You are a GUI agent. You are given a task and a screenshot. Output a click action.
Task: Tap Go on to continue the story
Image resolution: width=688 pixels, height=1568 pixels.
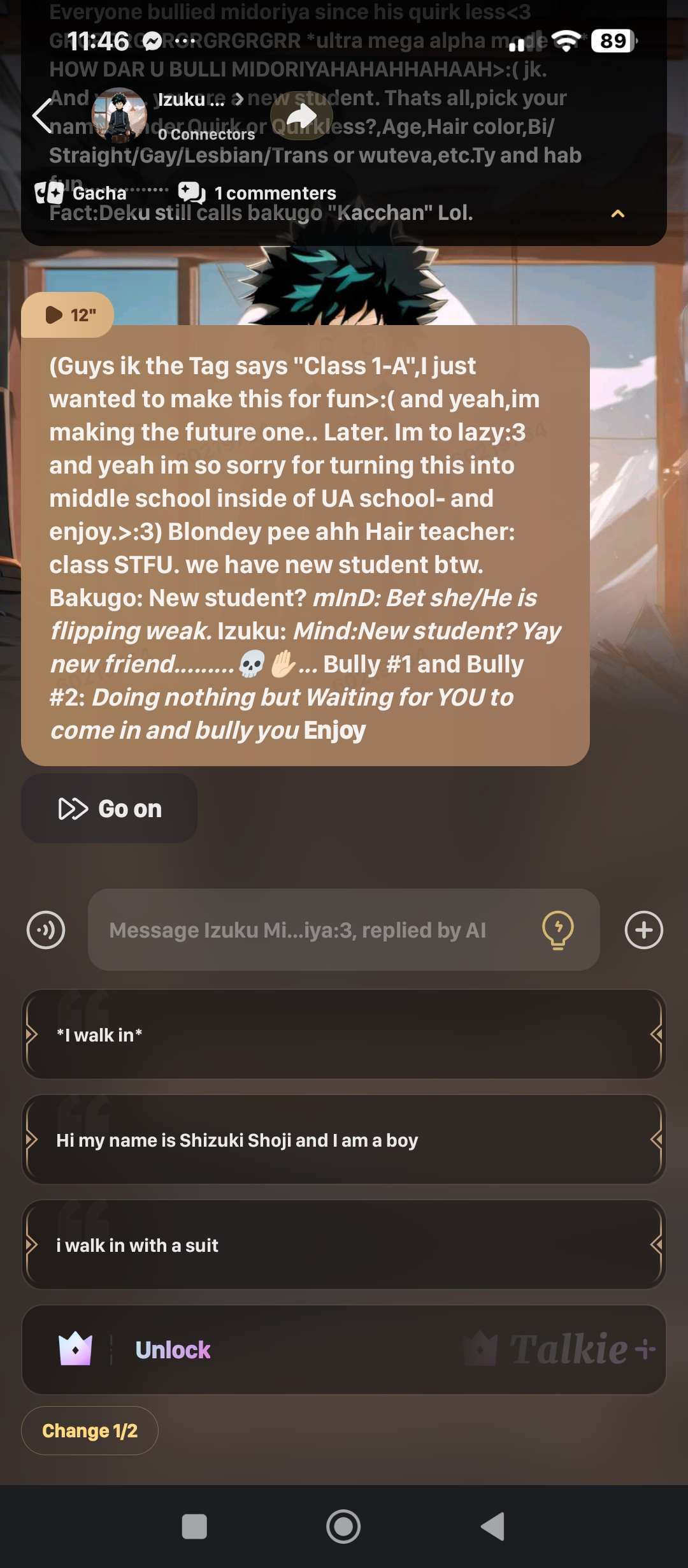pos(110,808)
